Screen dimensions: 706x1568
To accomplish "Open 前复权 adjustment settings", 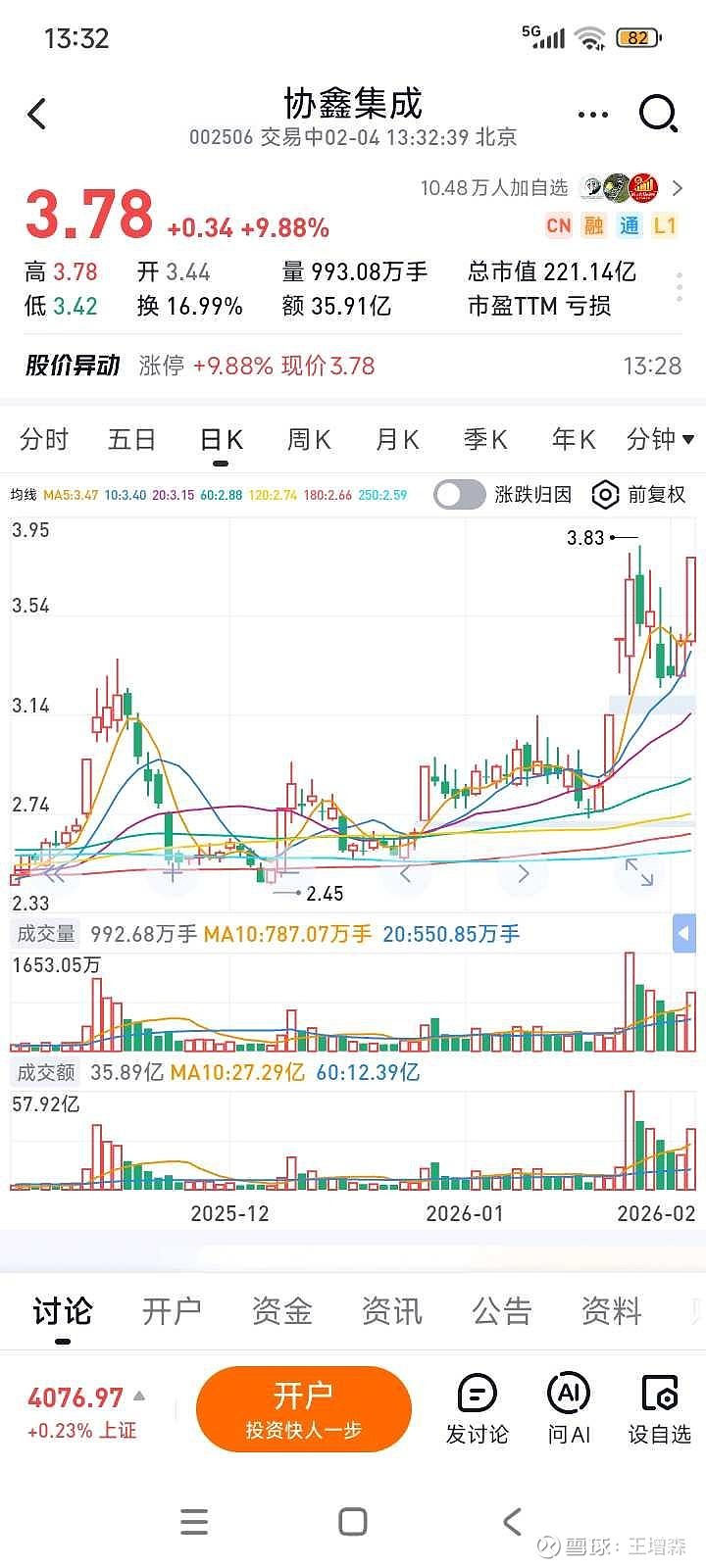I will tap(639, 495).
